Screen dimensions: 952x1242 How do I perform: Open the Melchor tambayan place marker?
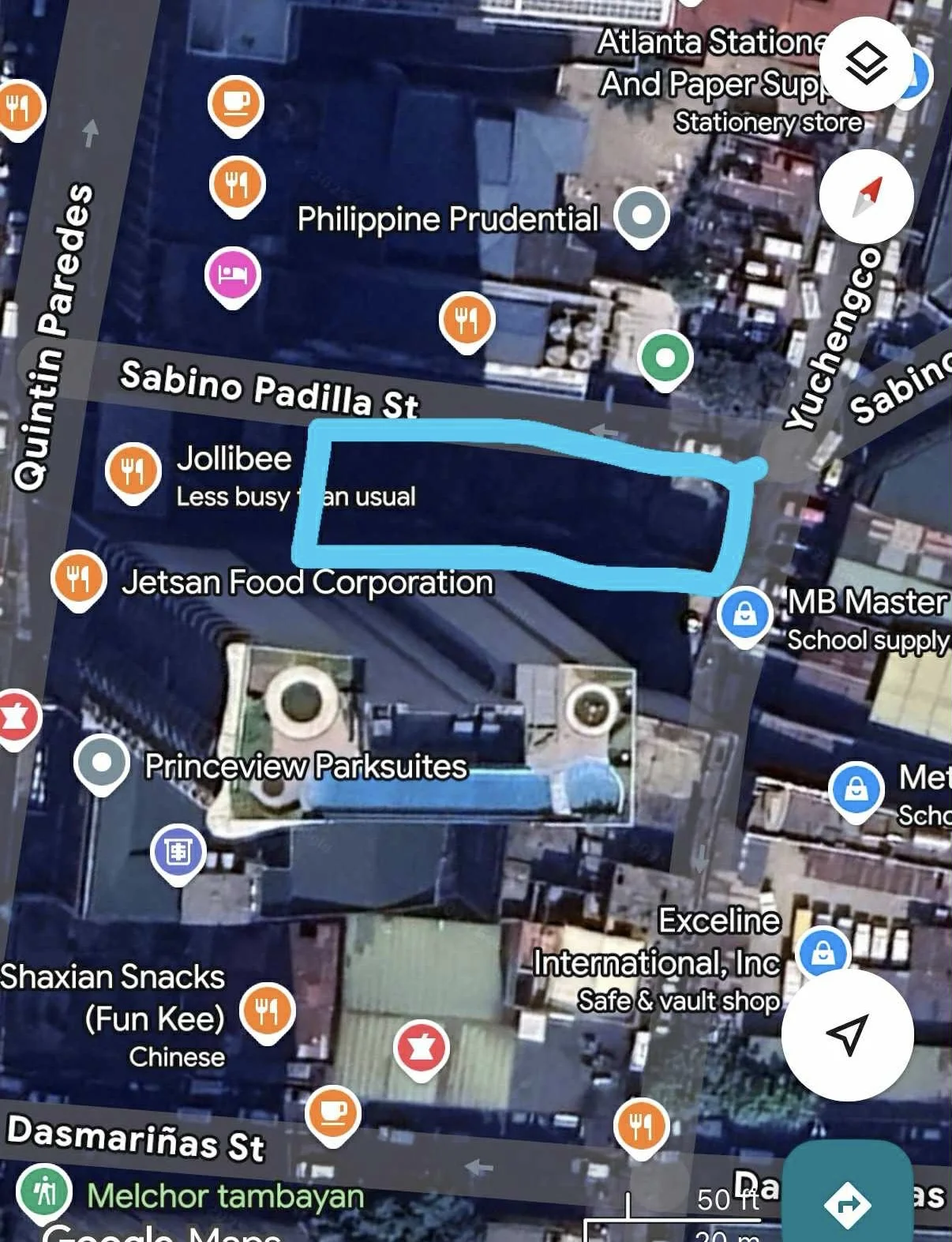(45, 1191)
